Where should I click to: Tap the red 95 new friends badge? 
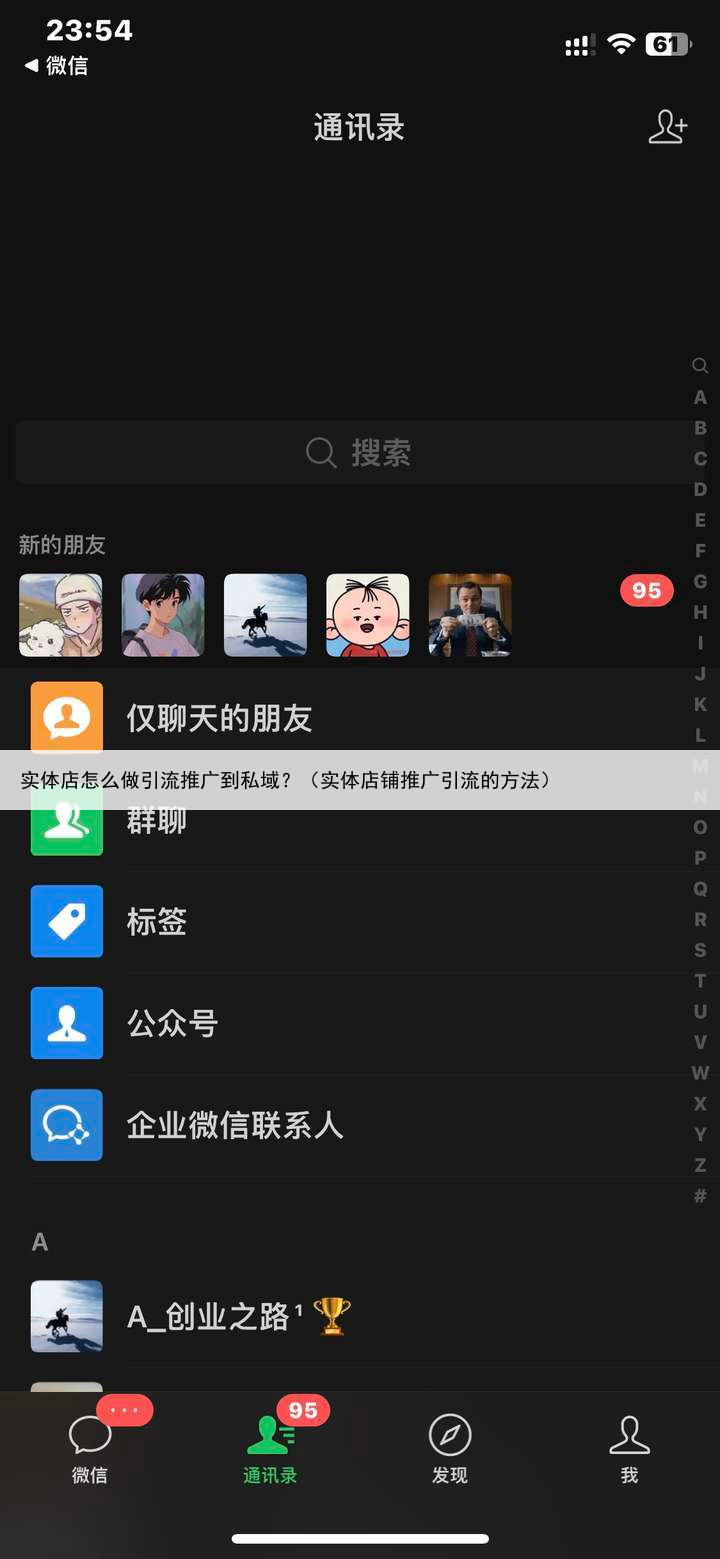tap(646, 590)
